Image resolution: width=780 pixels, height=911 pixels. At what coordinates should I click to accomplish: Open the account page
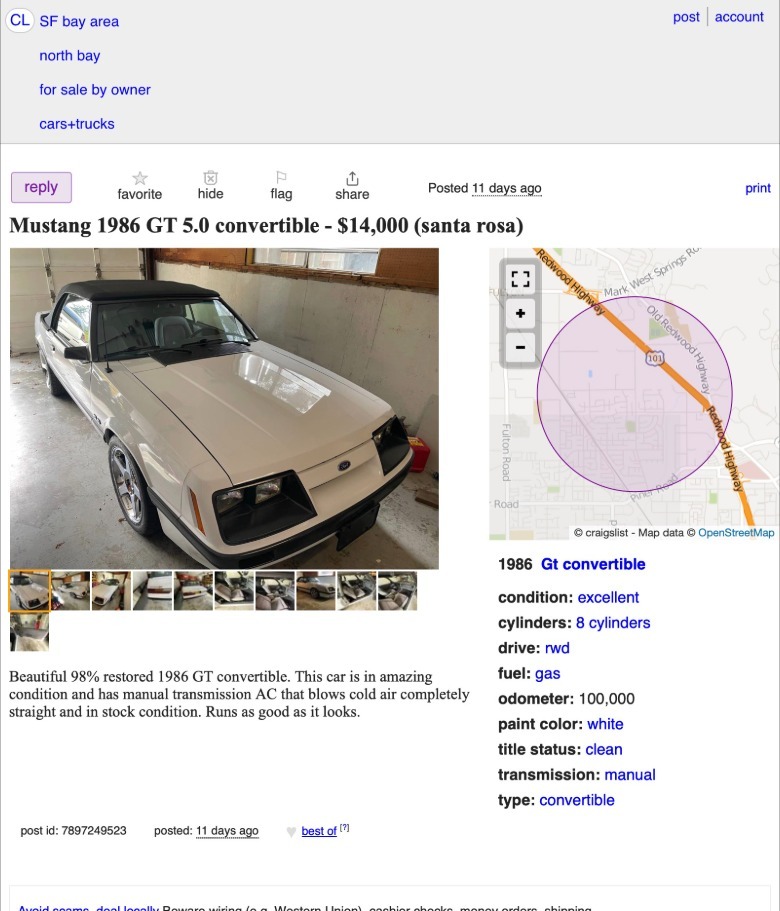[739, 17]
